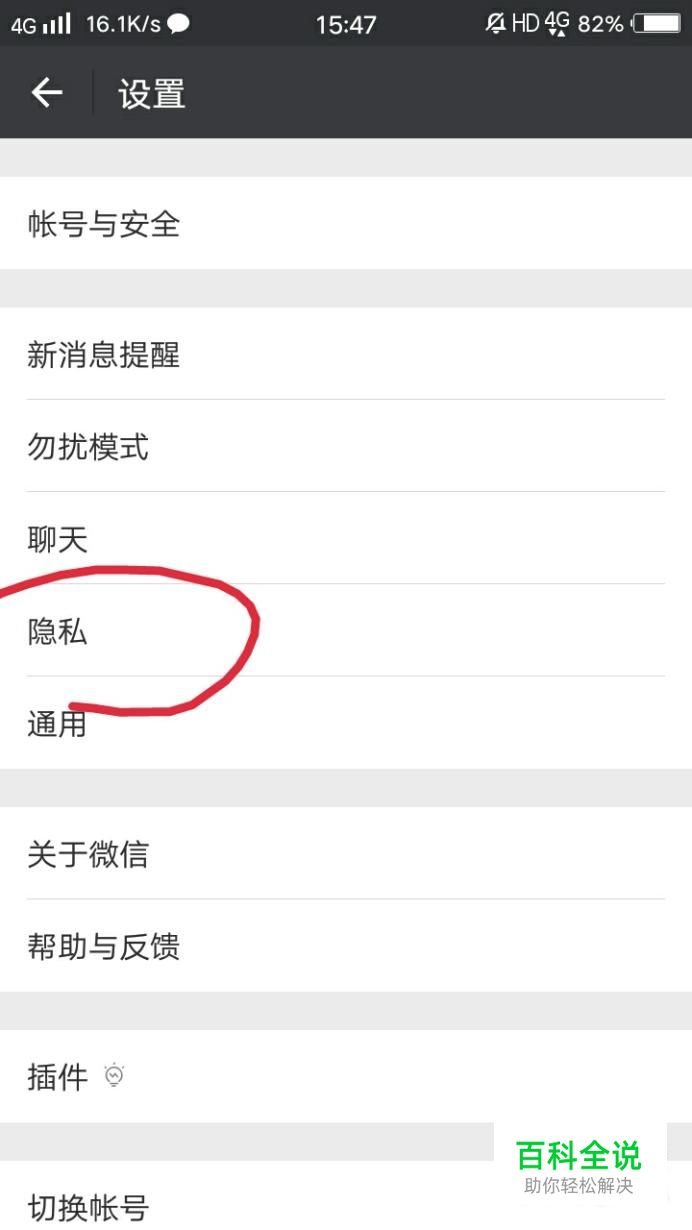Open 新消息提醒 settings
The image size is (692, 1230).
tap(104, 354)
